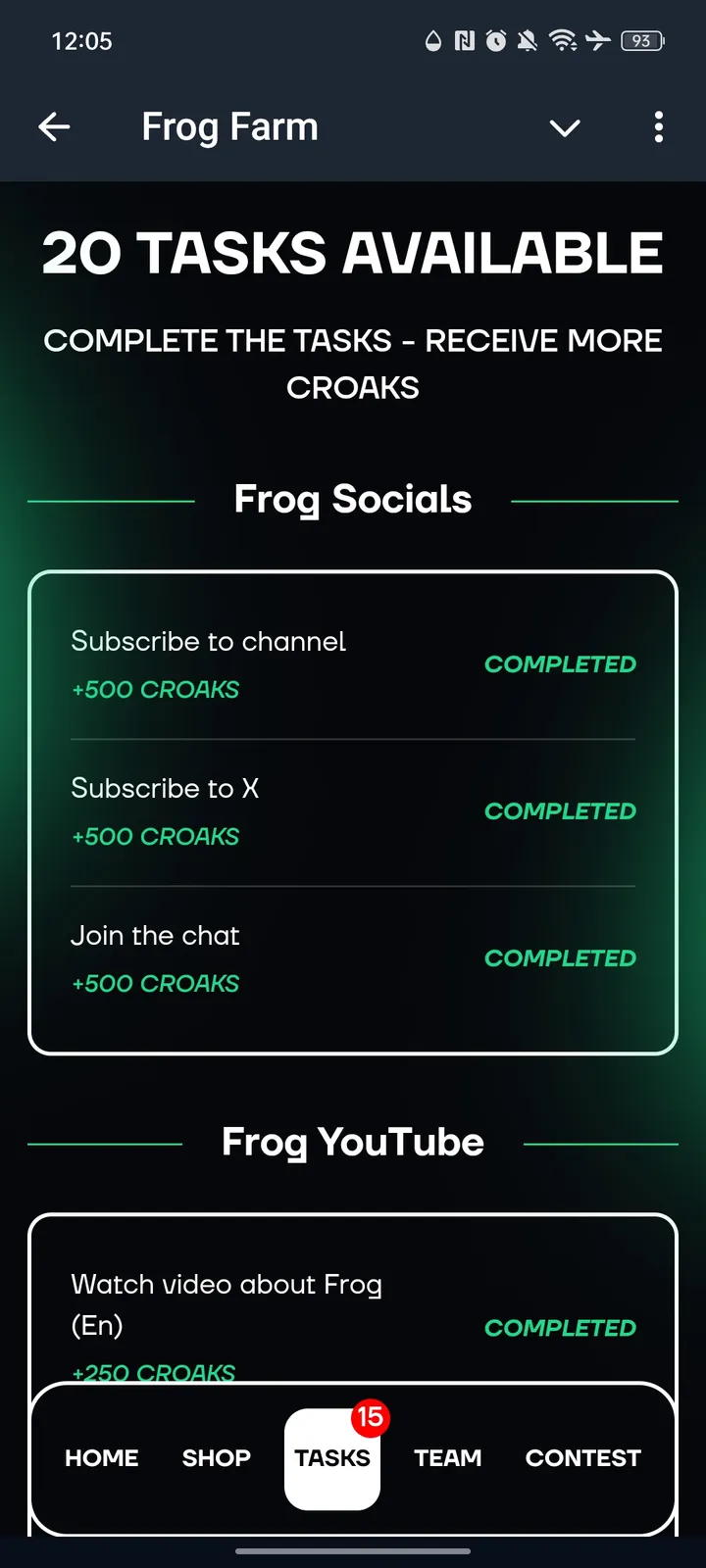Screen dimensions: 706x1568
Task: Open the TEAM section
Action: click(x=447, y=1457)
